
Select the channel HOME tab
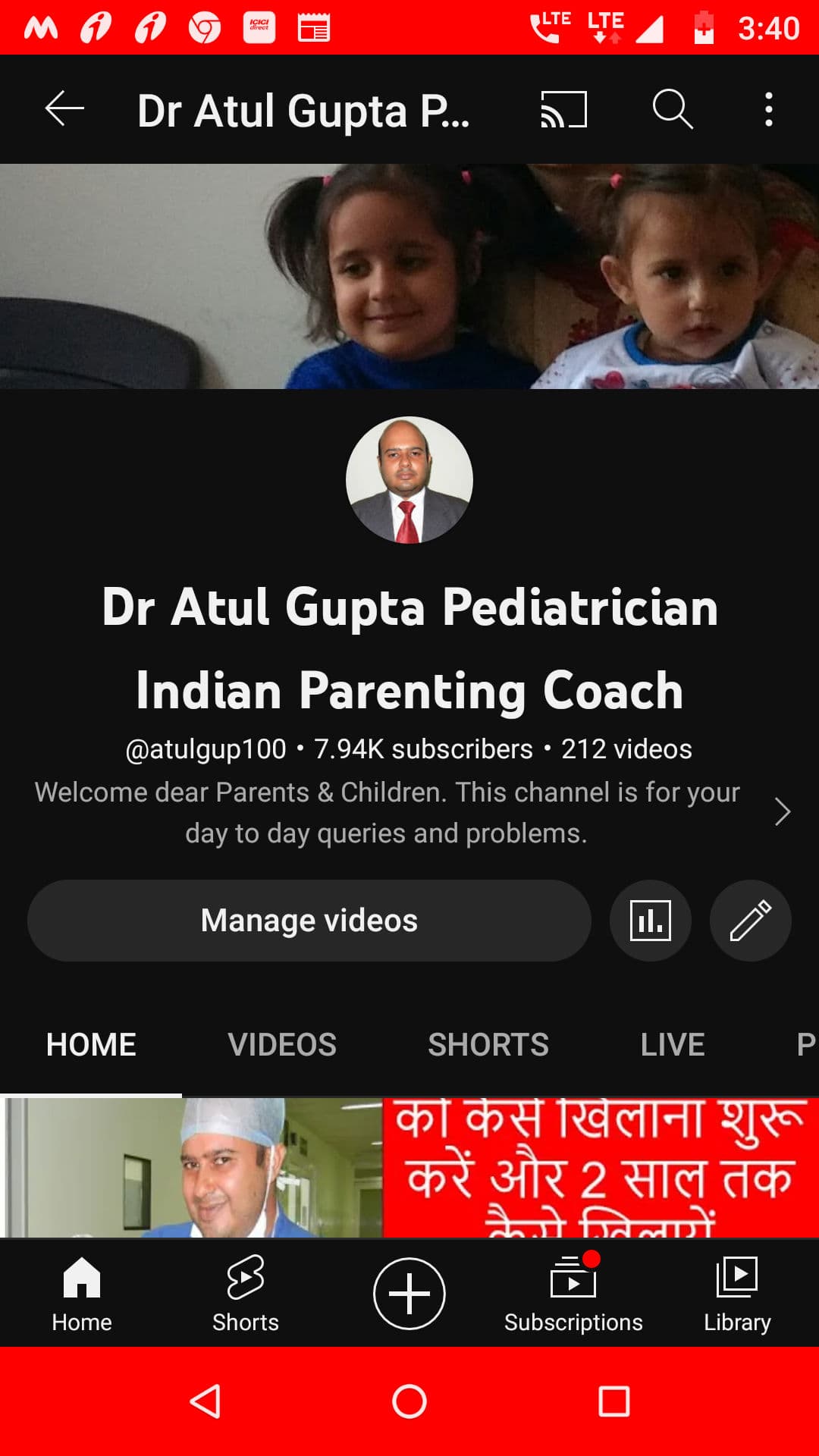point(91,1045)
